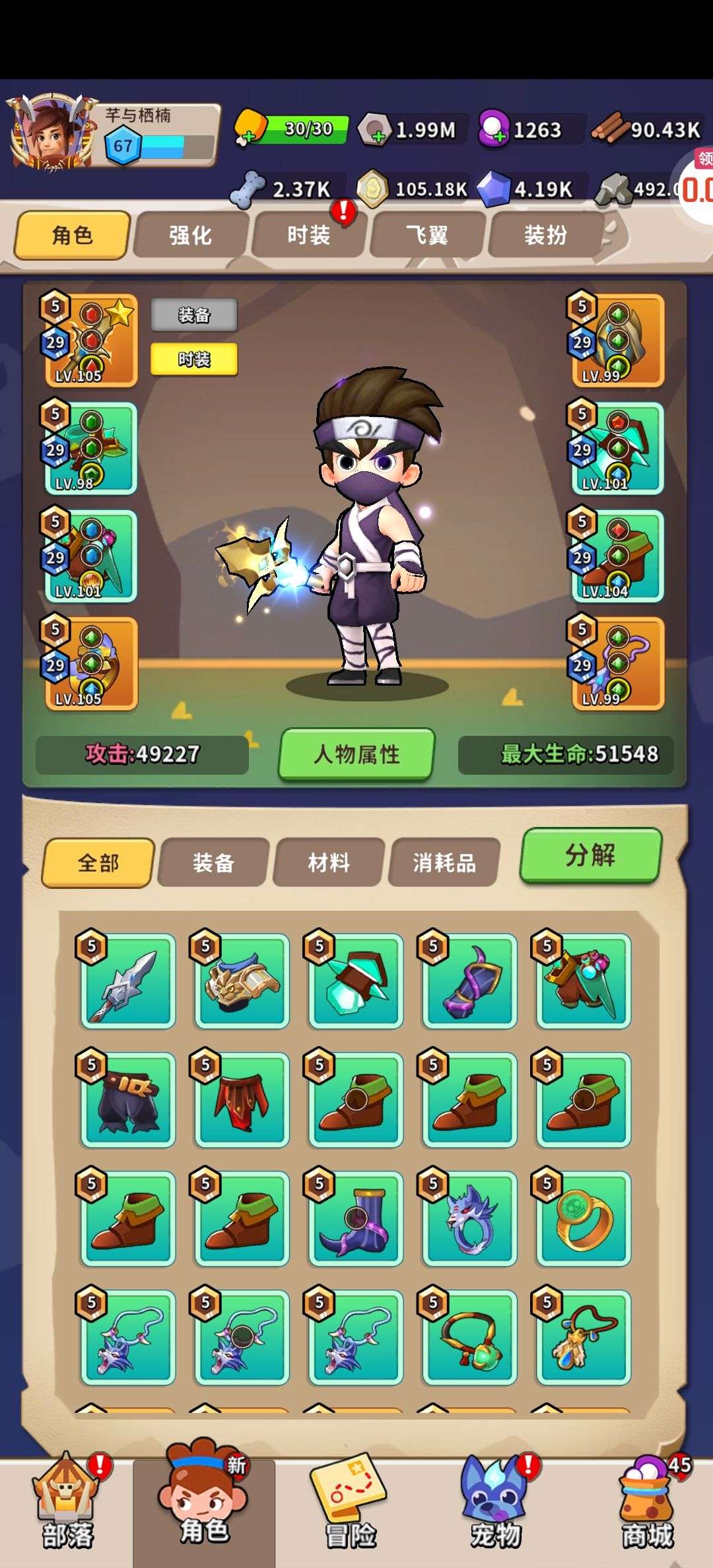
Task: Open the 时装 top tab
Action: point(309,235)
